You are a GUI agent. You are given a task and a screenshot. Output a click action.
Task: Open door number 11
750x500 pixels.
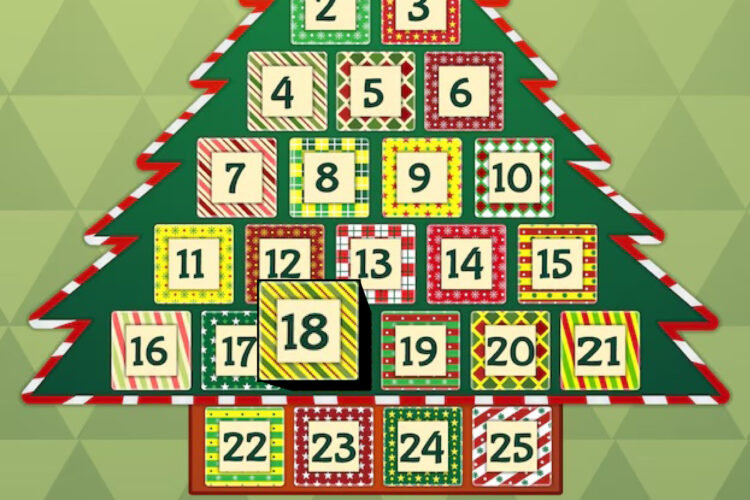(193, 264)
